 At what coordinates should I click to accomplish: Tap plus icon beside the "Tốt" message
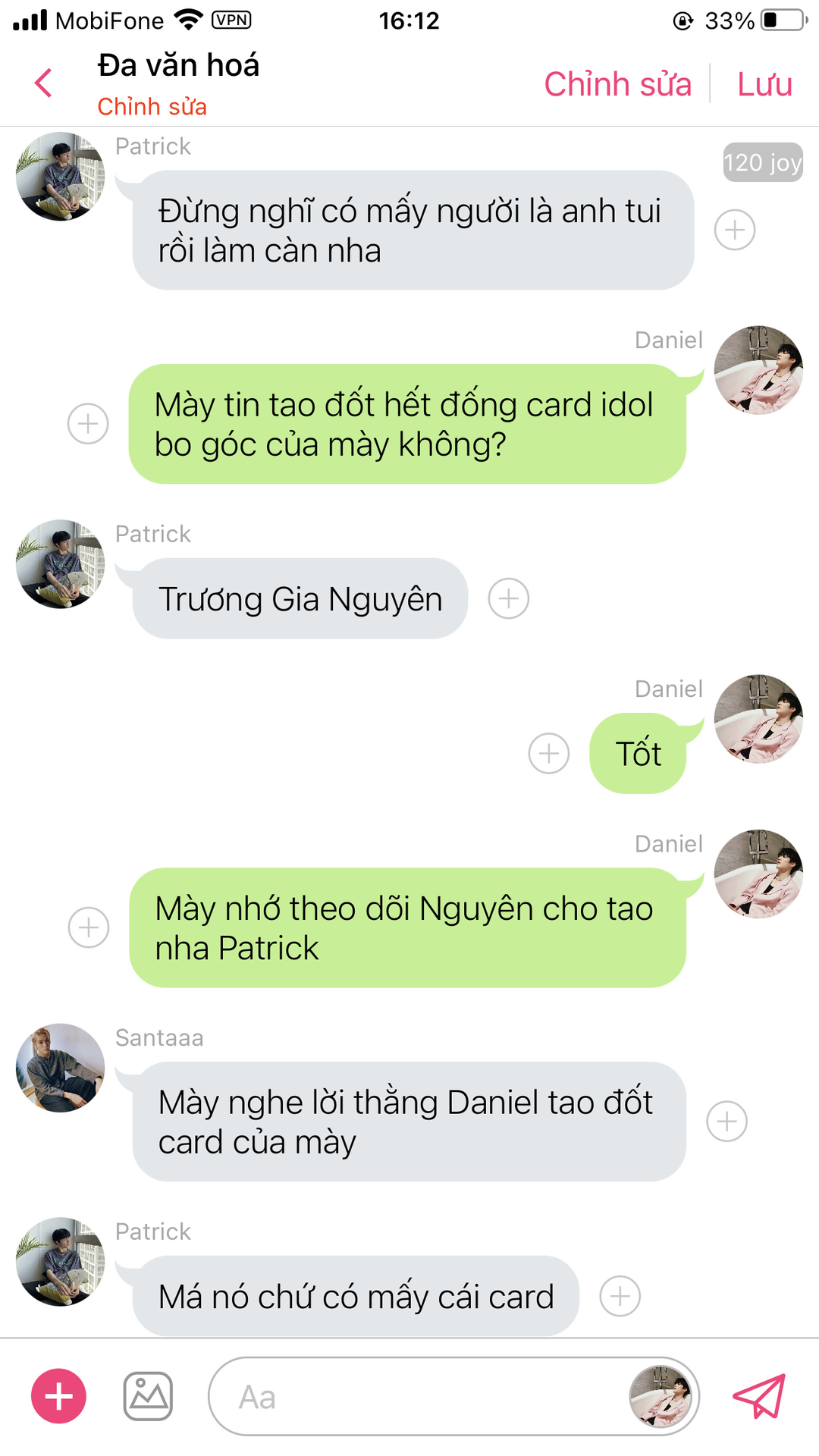point(549,753)
